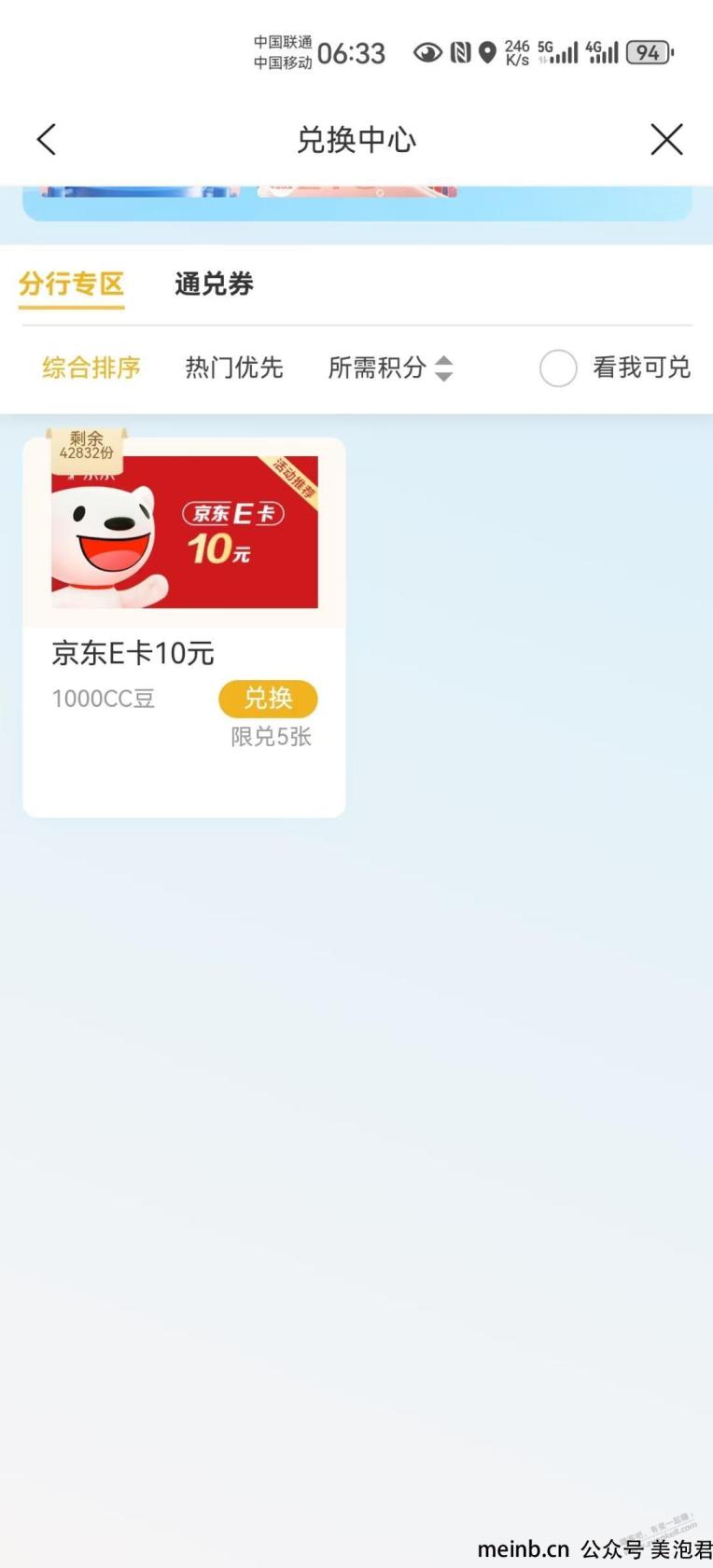Sort by 所需积分
The height and width of the screenshot is (1568, 713).
[x=390, y=368]
